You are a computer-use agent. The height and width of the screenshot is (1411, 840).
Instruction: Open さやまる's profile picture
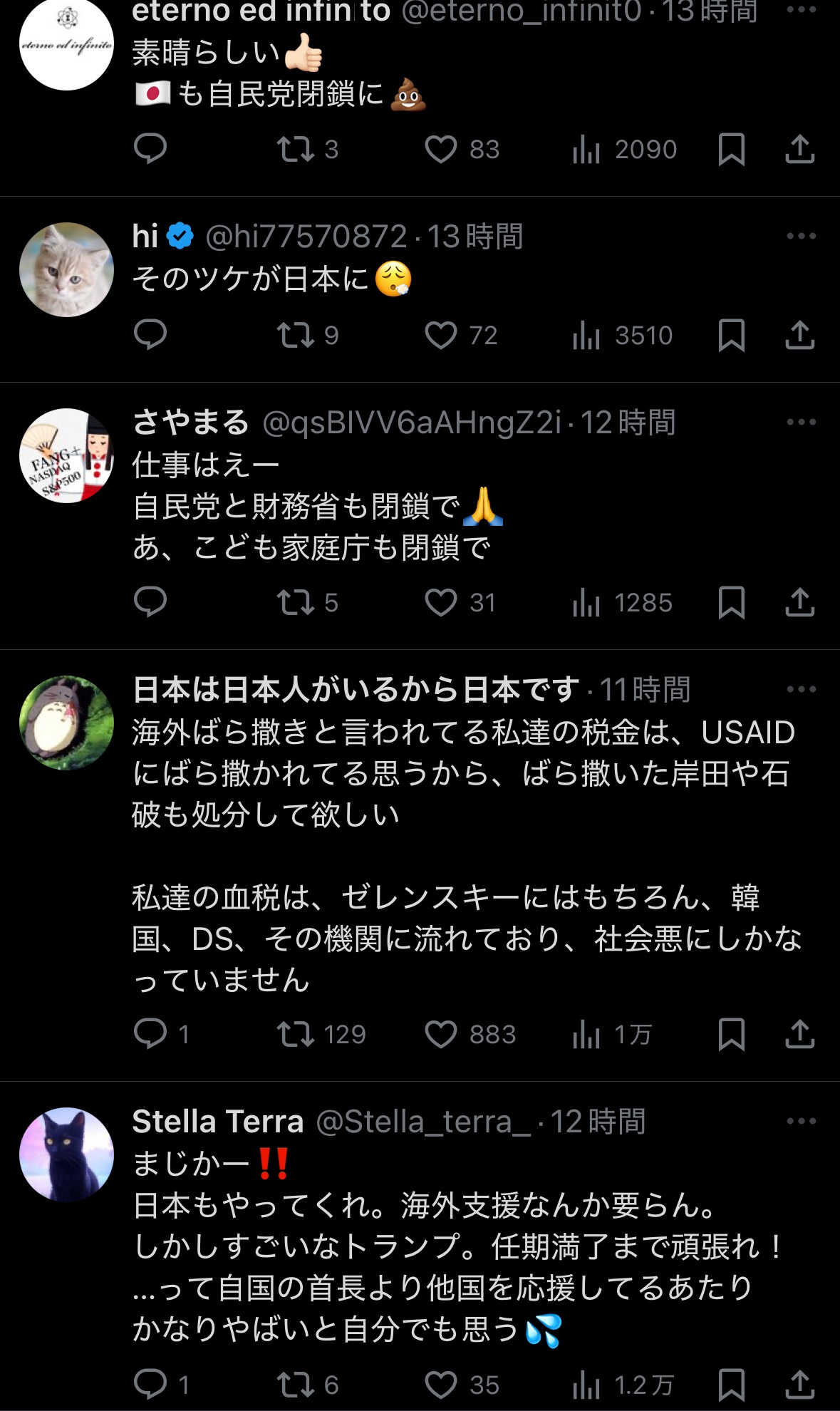click(x=66, y=455)
